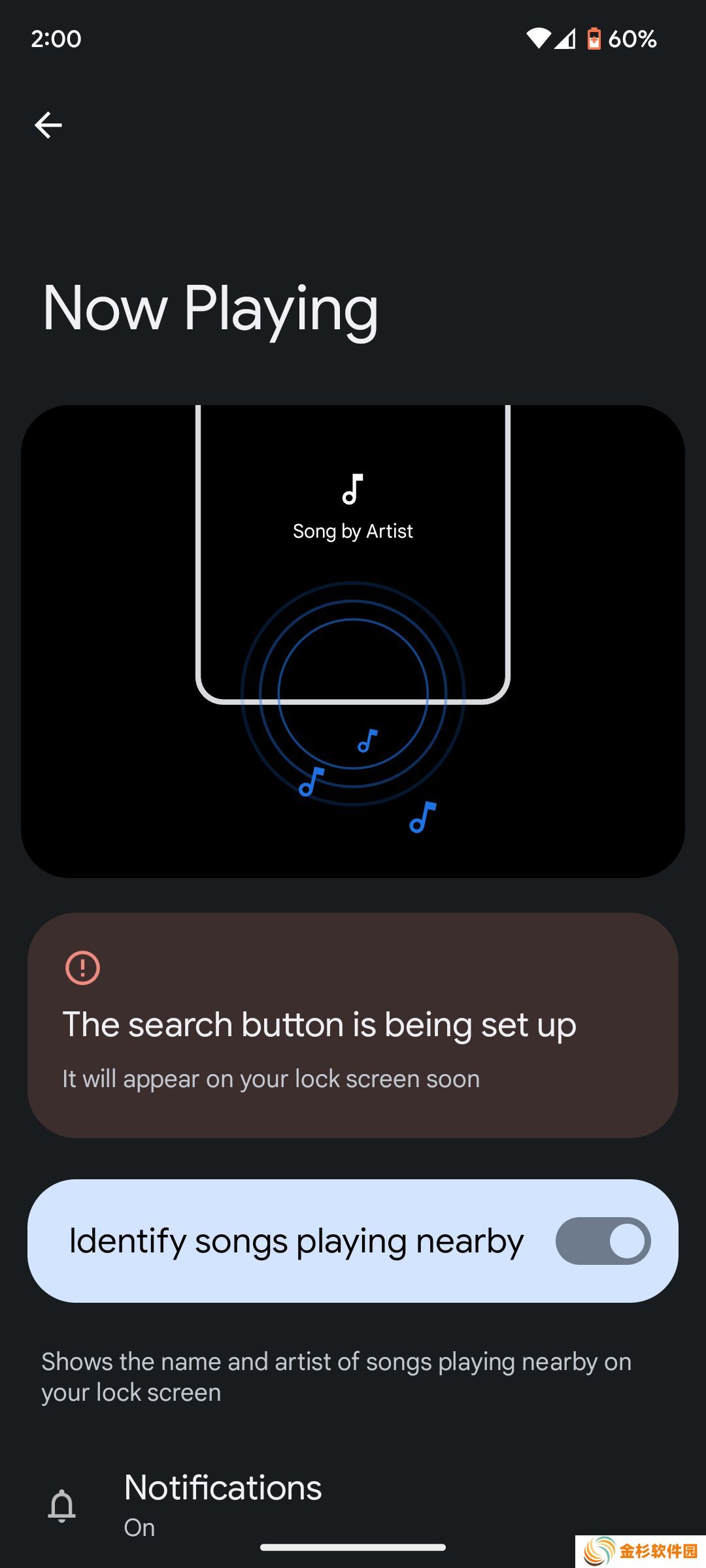Toggle Identify songs playing nearby switch
The height and width of the screenshot is (1568, 706).
[602, 1241]
